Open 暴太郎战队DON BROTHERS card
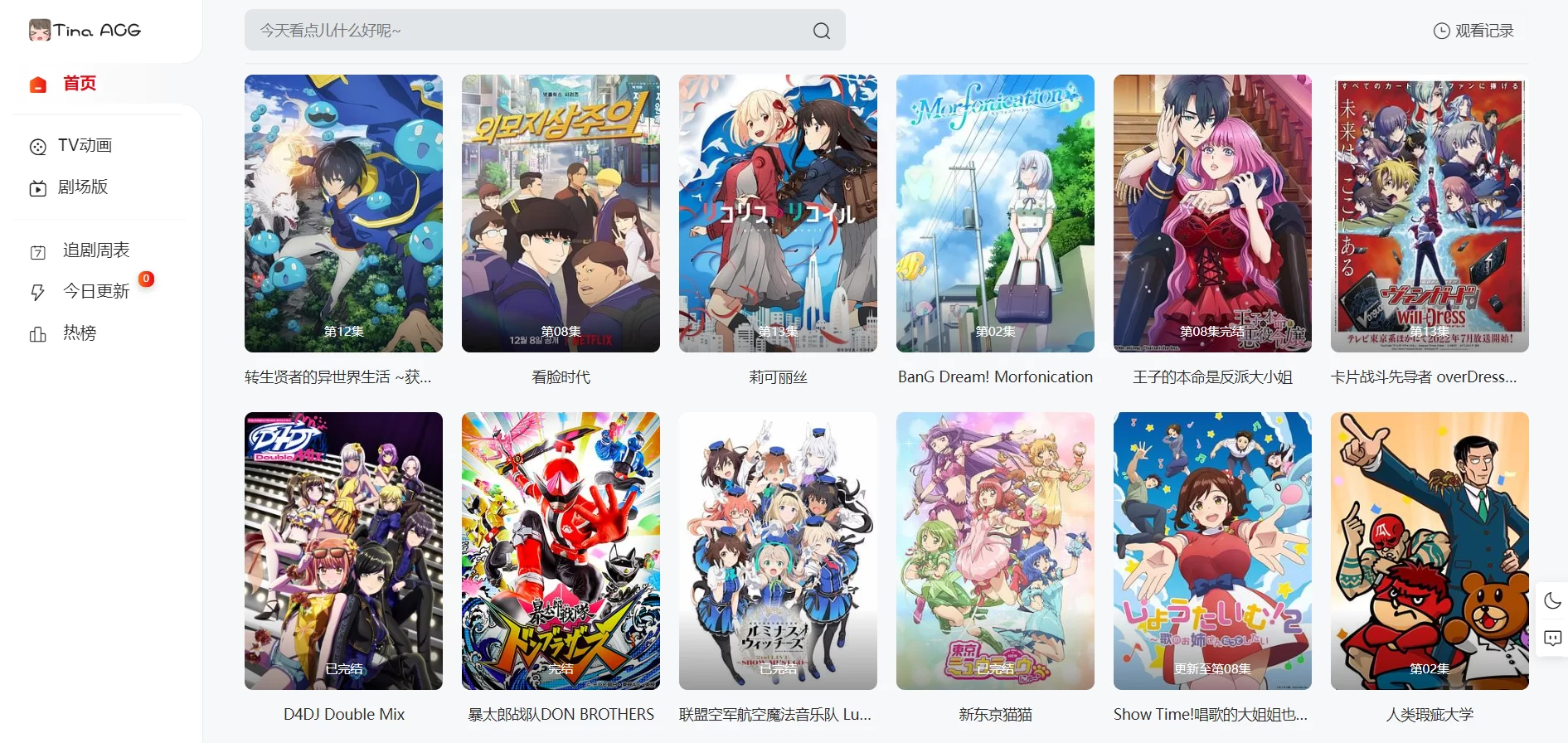 (561, 551)
